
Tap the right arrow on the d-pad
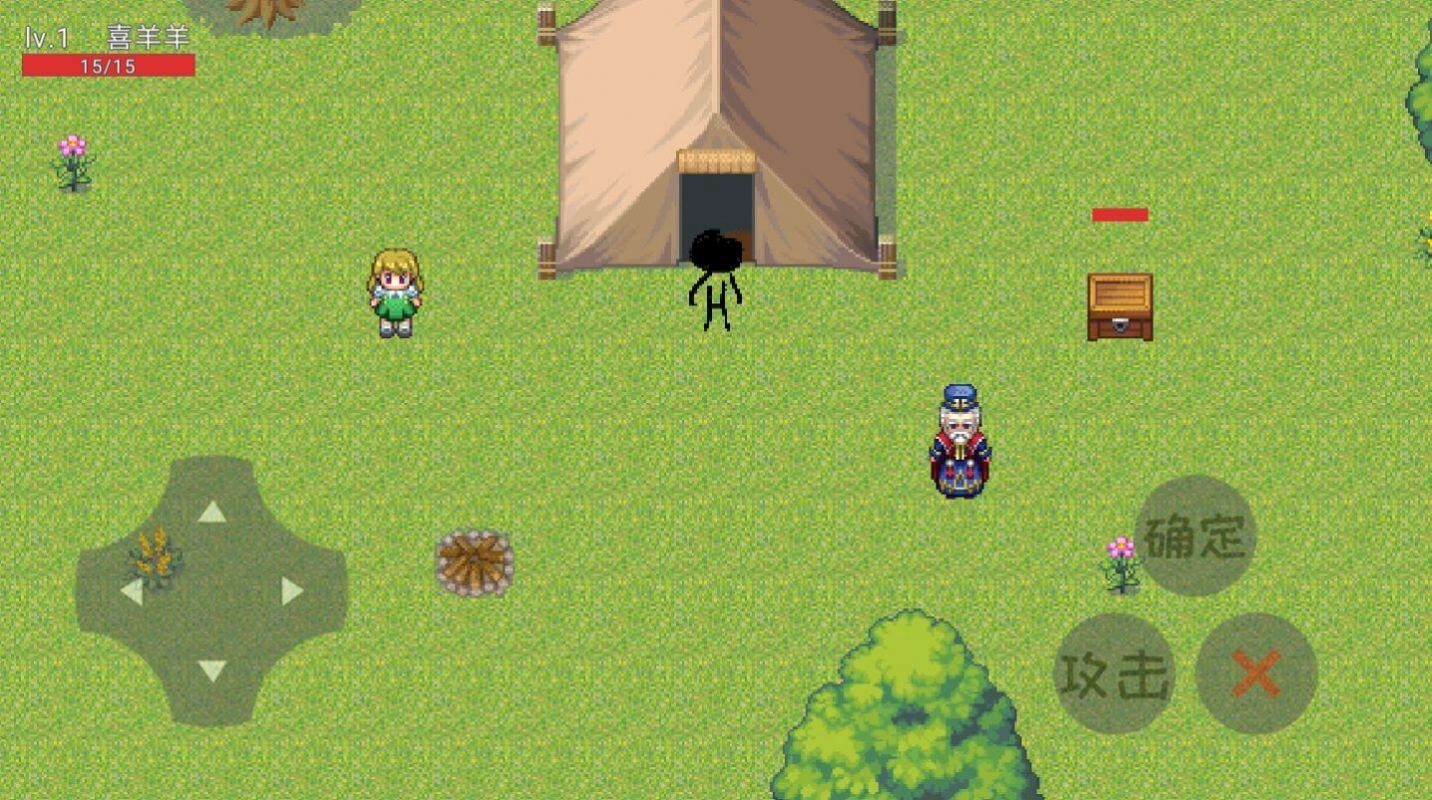pos(292,591)
